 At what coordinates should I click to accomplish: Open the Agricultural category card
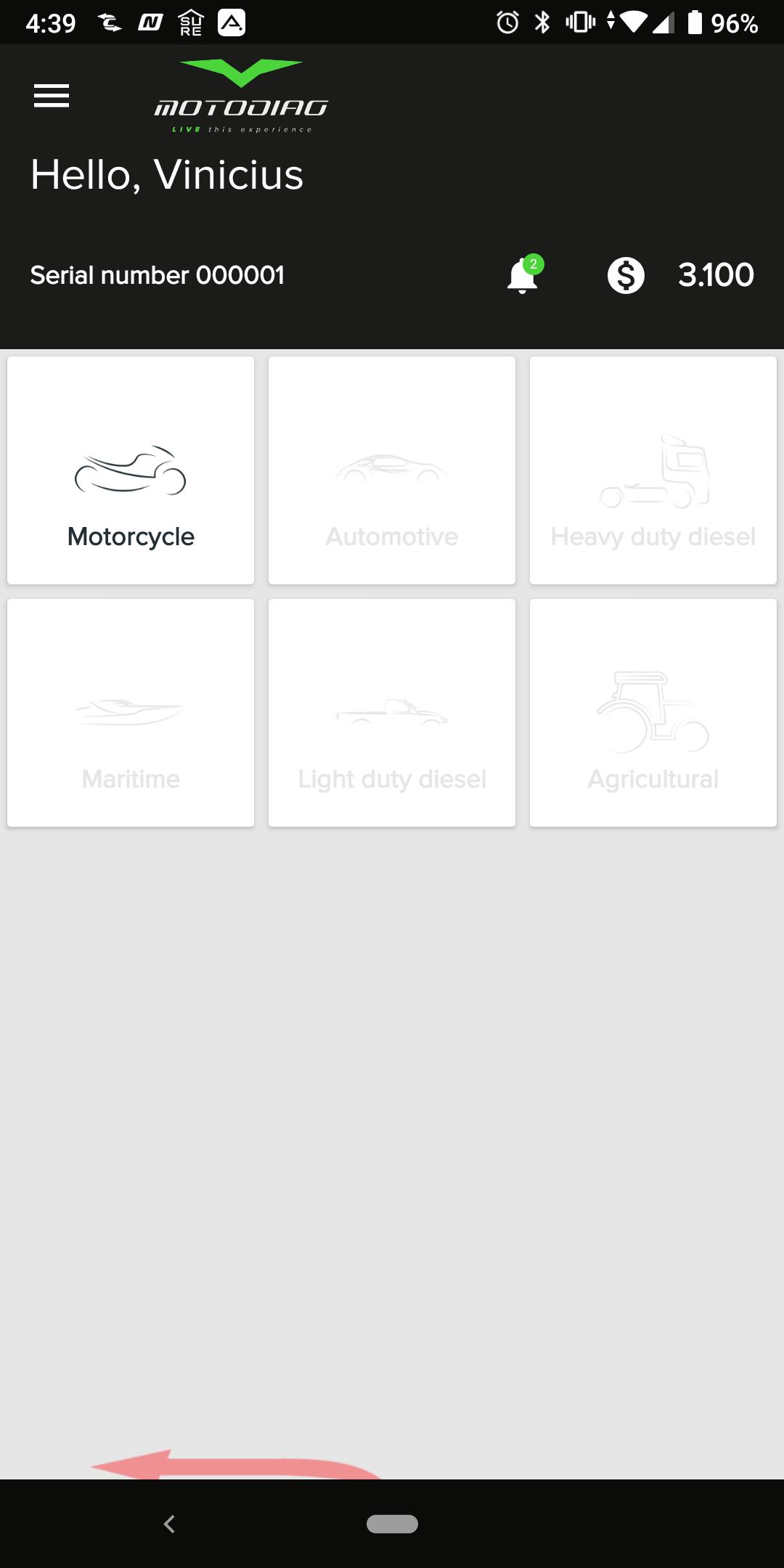653,713
